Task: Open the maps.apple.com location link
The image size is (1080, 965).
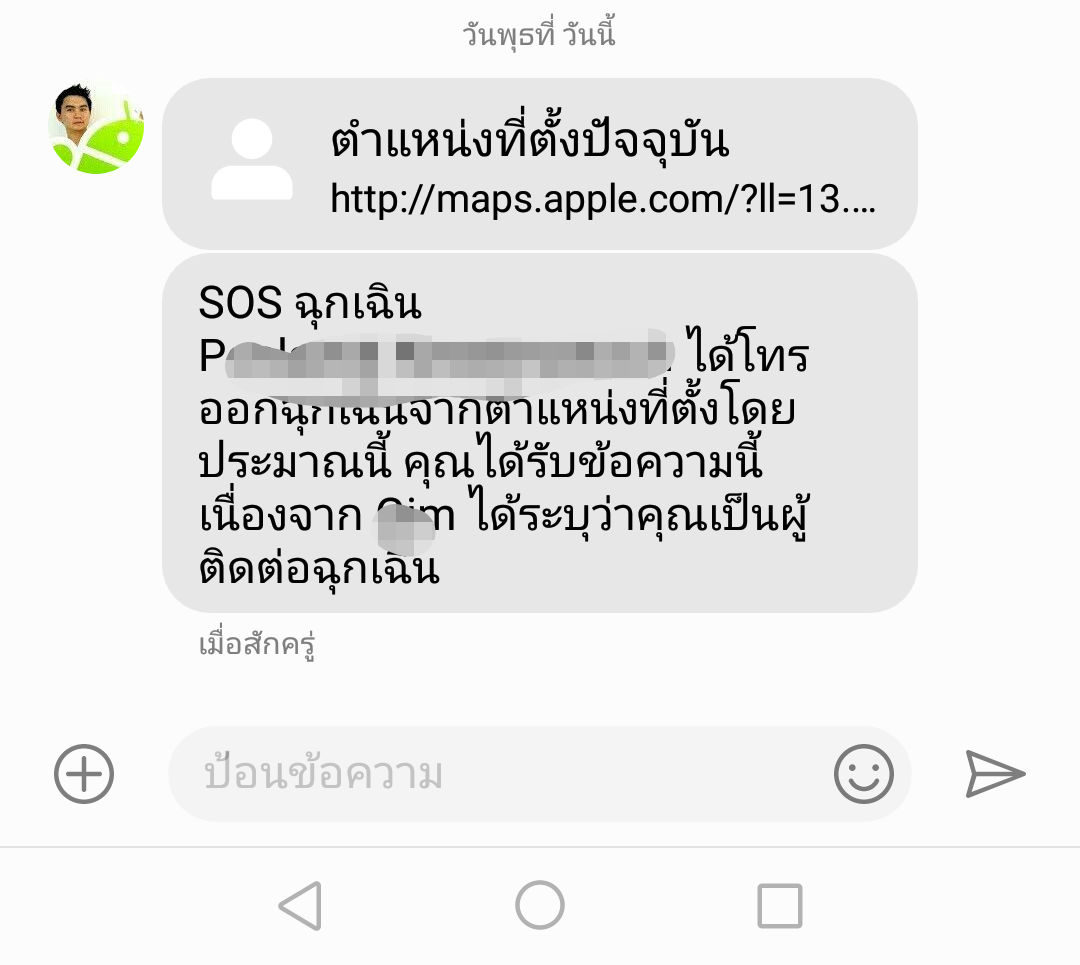Action: pos(602,201)
